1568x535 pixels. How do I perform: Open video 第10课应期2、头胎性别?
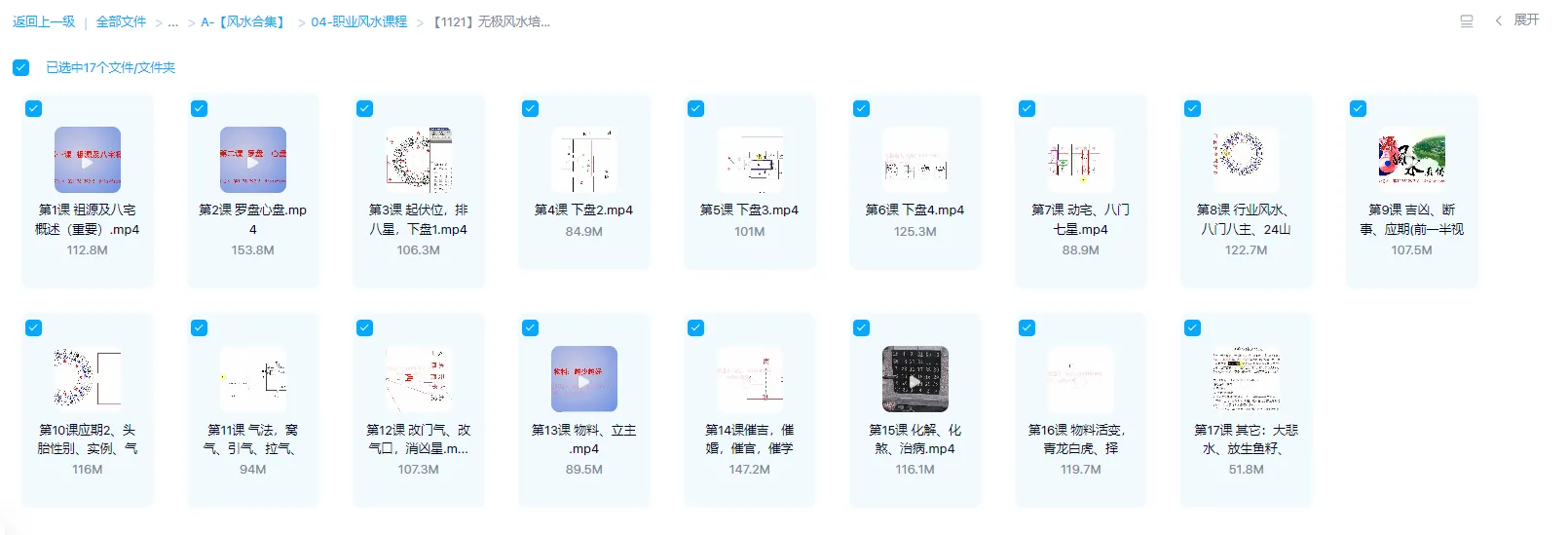(88, 379)
